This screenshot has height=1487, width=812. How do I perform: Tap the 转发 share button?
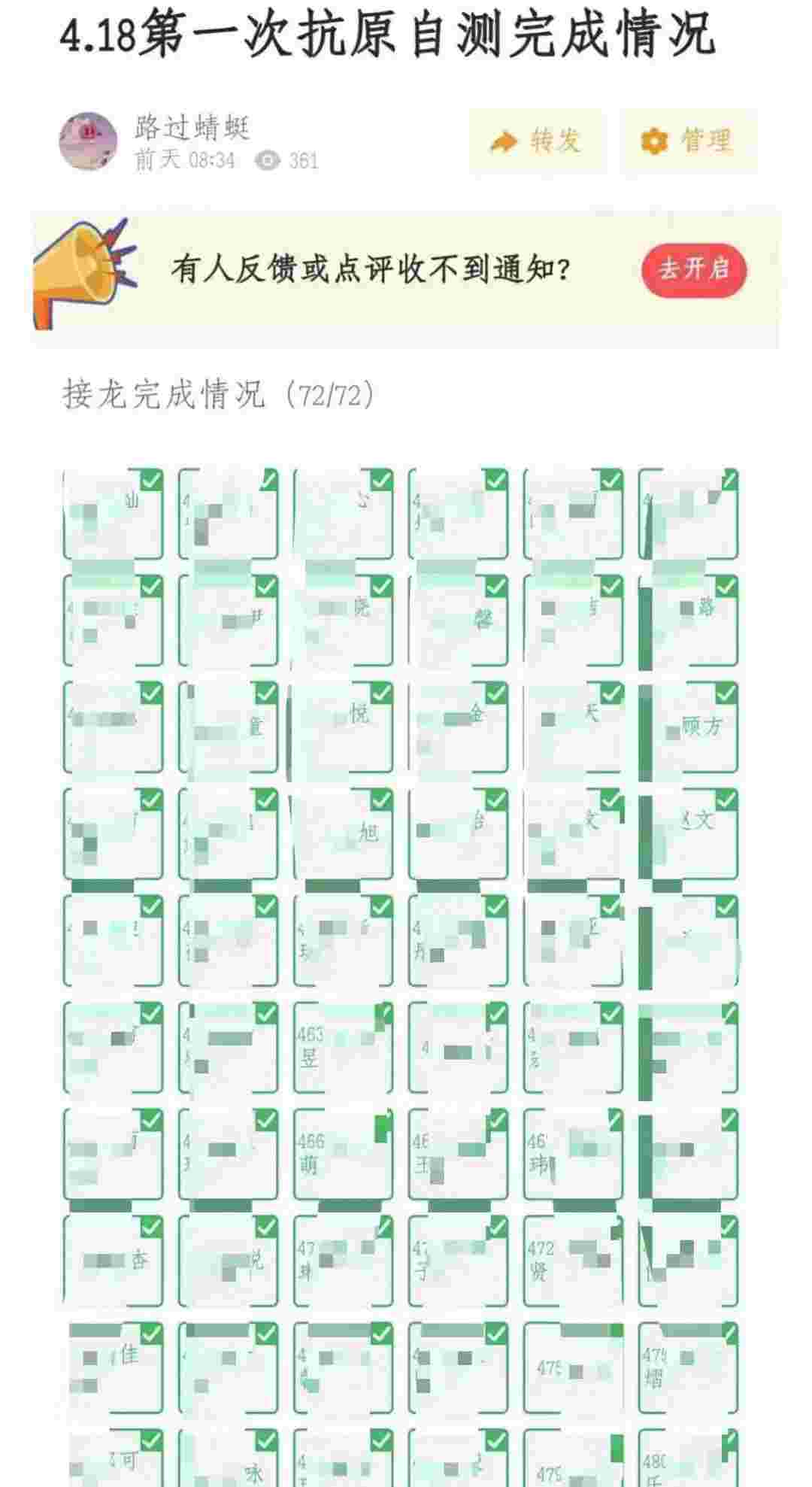[x=536, y=141]
